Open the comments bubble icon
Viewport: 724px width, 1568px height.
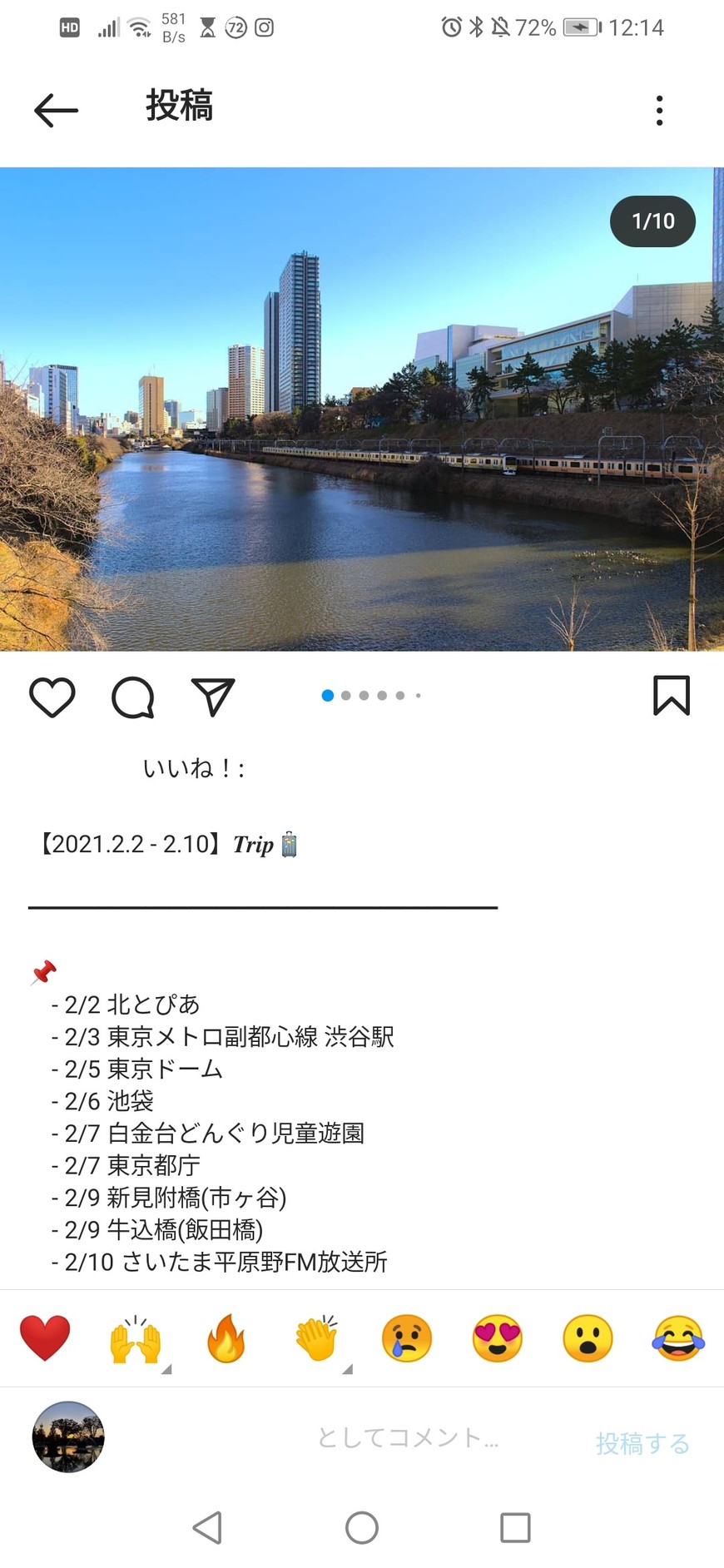(133, 697)
